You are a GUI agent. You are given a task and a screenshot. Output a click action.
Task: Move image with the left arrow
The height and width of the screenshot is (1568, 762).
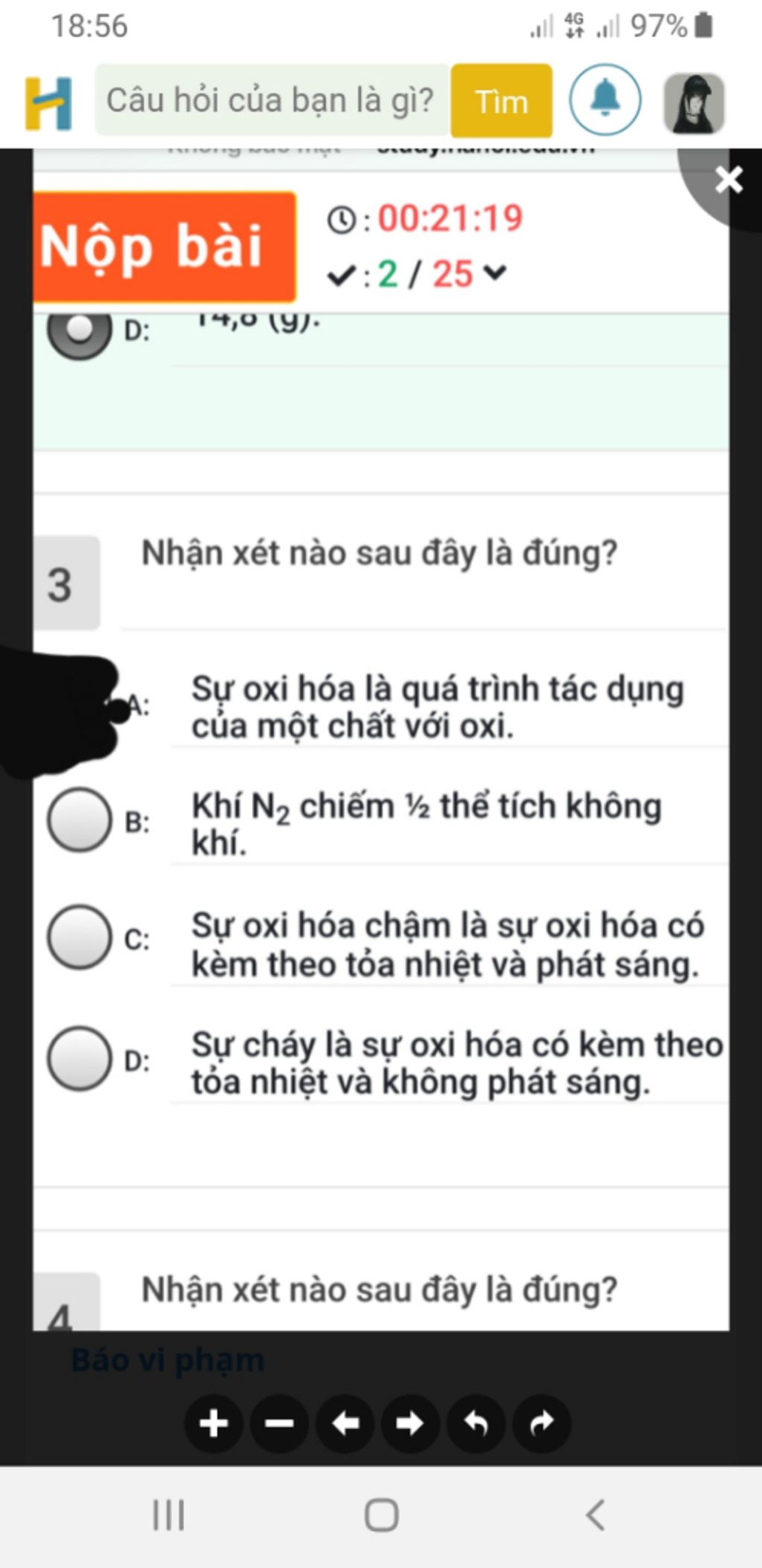[345, 1423]
